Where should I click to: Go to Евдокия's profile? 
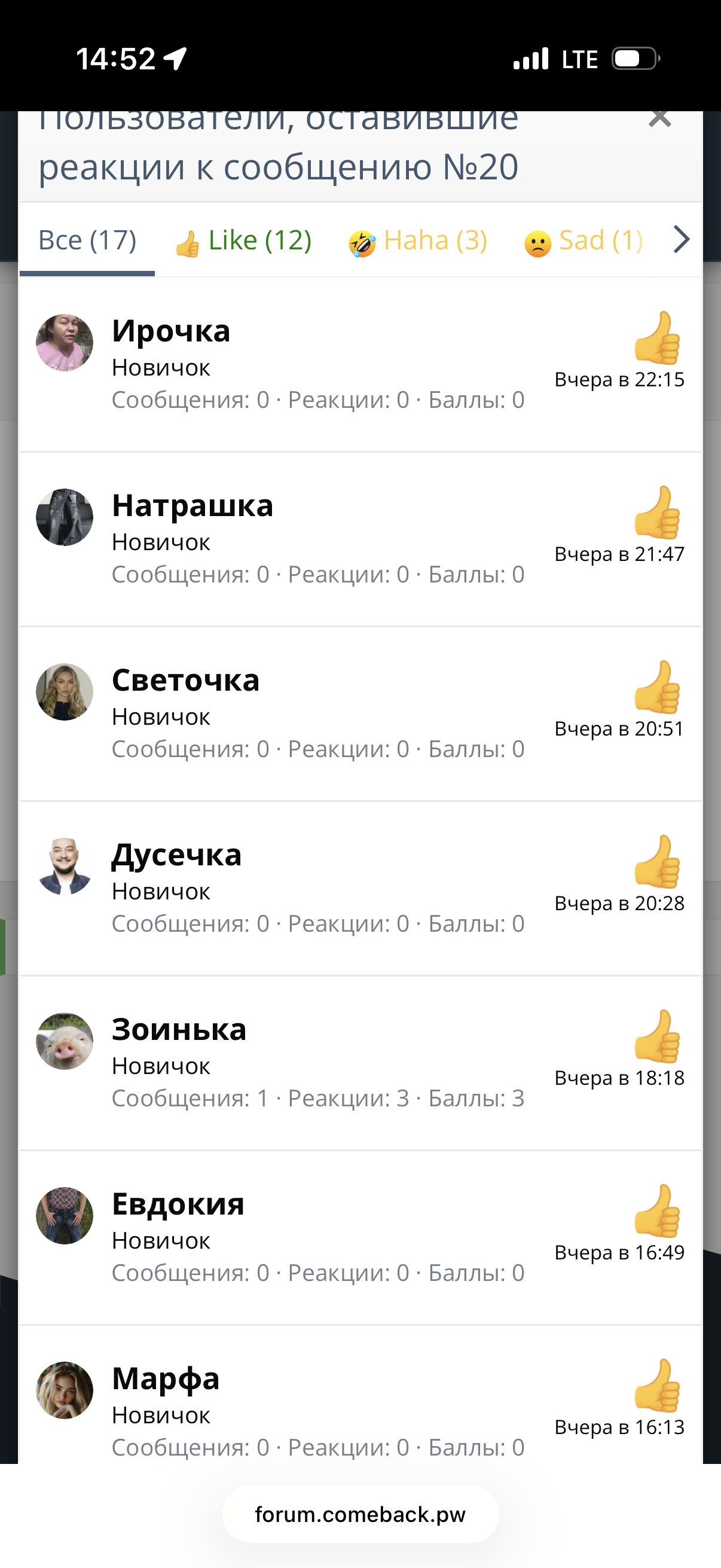(178, 1204)
